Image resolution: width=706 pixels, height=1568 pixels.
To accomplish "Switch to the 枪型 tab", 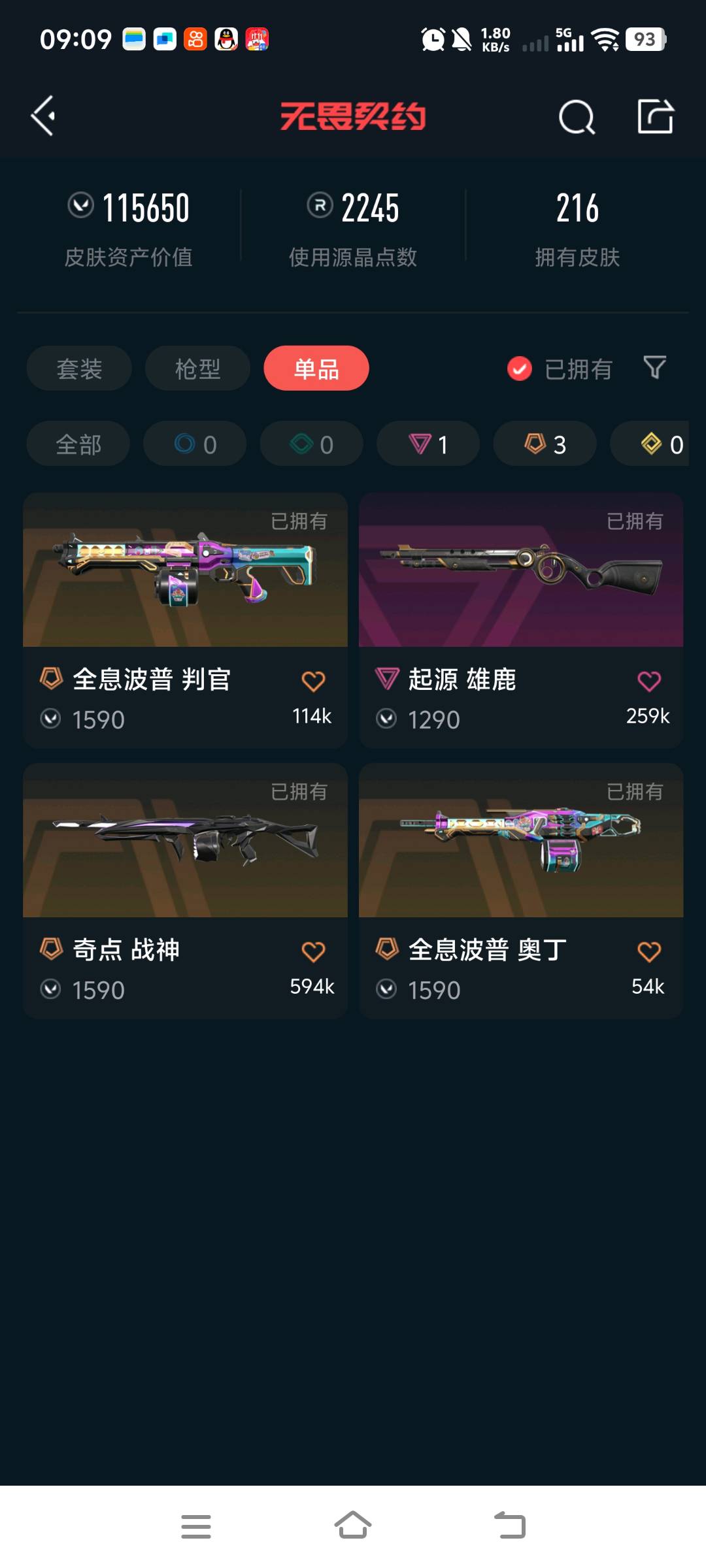I will [x=197, y=368].
